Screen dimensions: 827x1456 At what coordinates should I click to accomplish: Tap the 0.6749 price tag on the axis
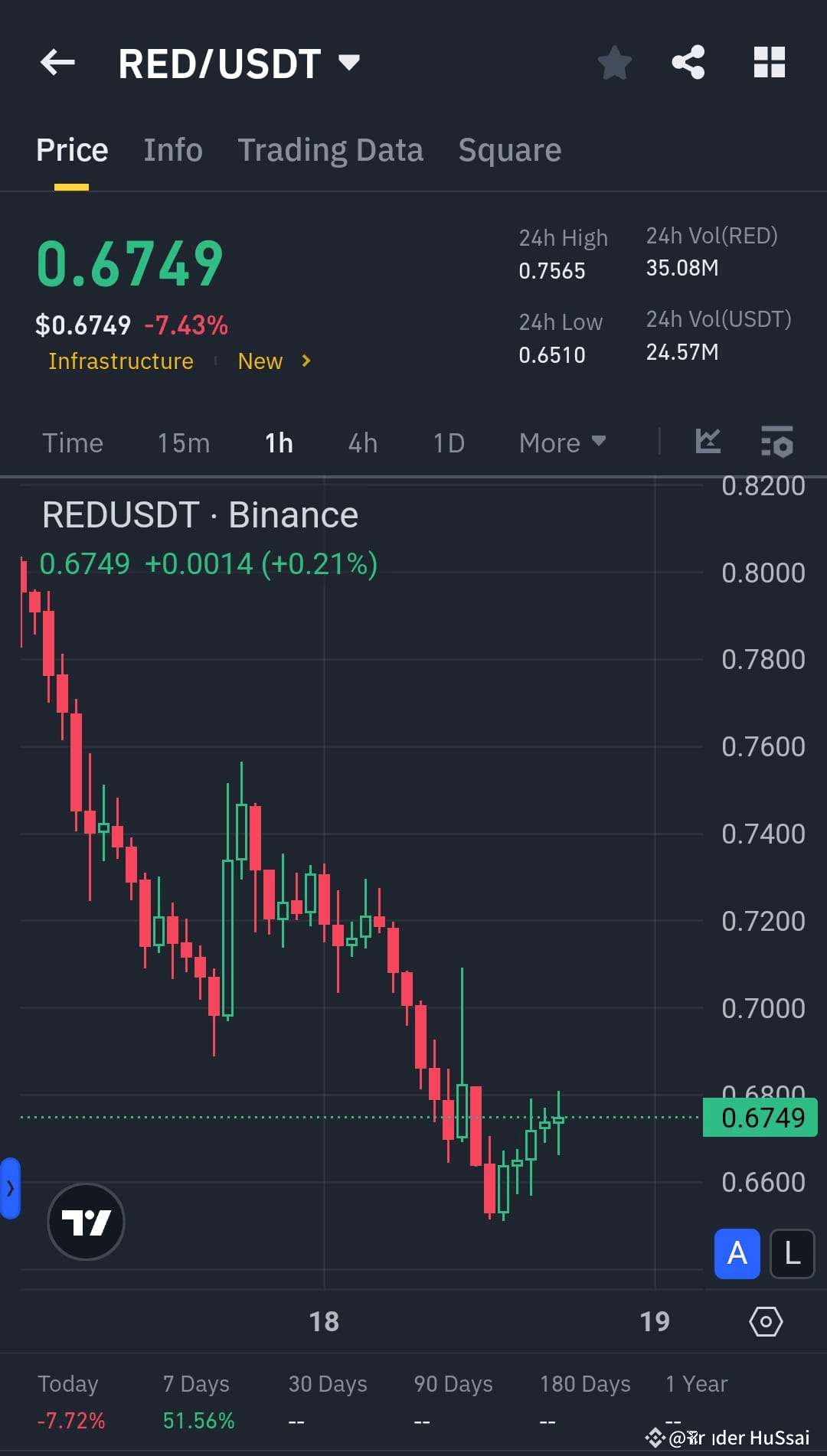click(760, 1117)
